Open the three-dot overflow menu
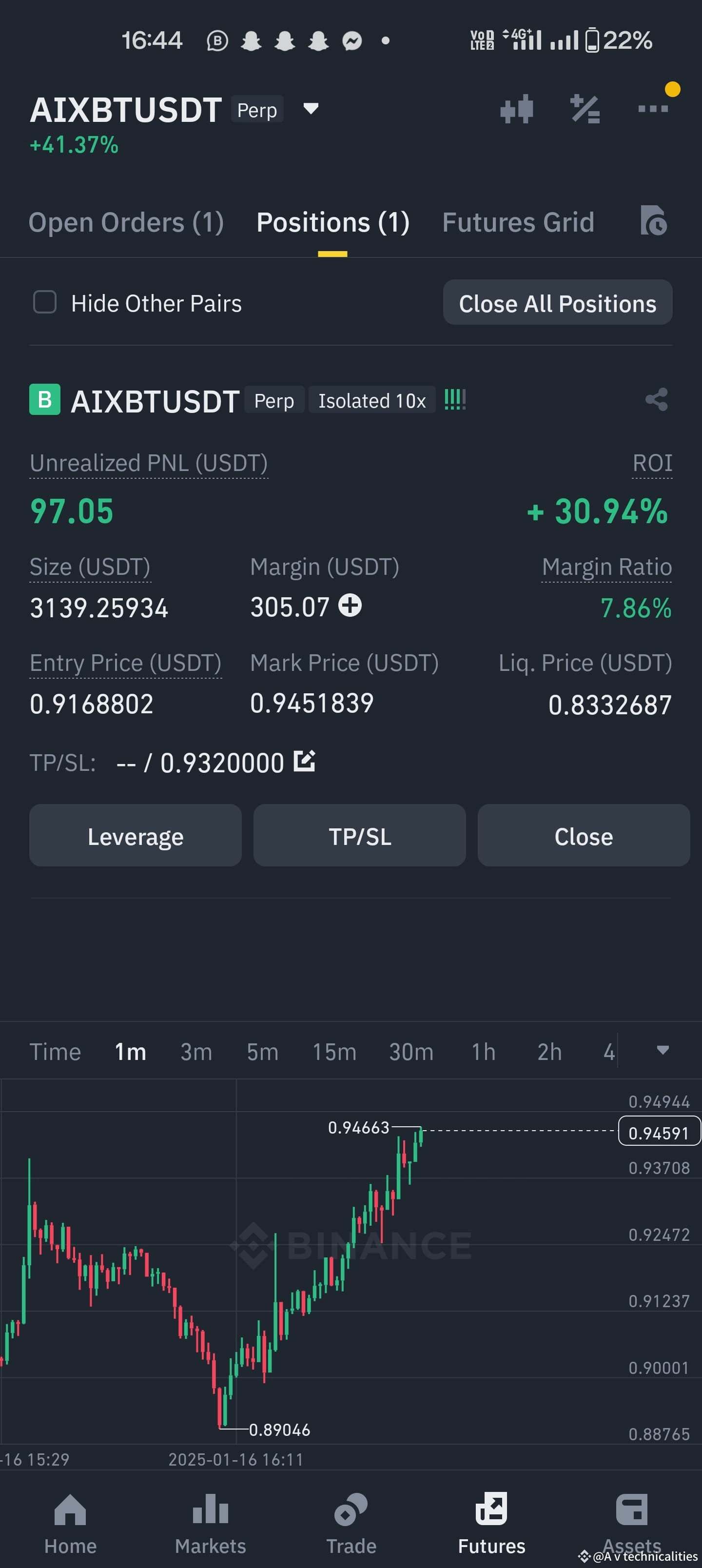702x1568 pixels. point(653,109)
